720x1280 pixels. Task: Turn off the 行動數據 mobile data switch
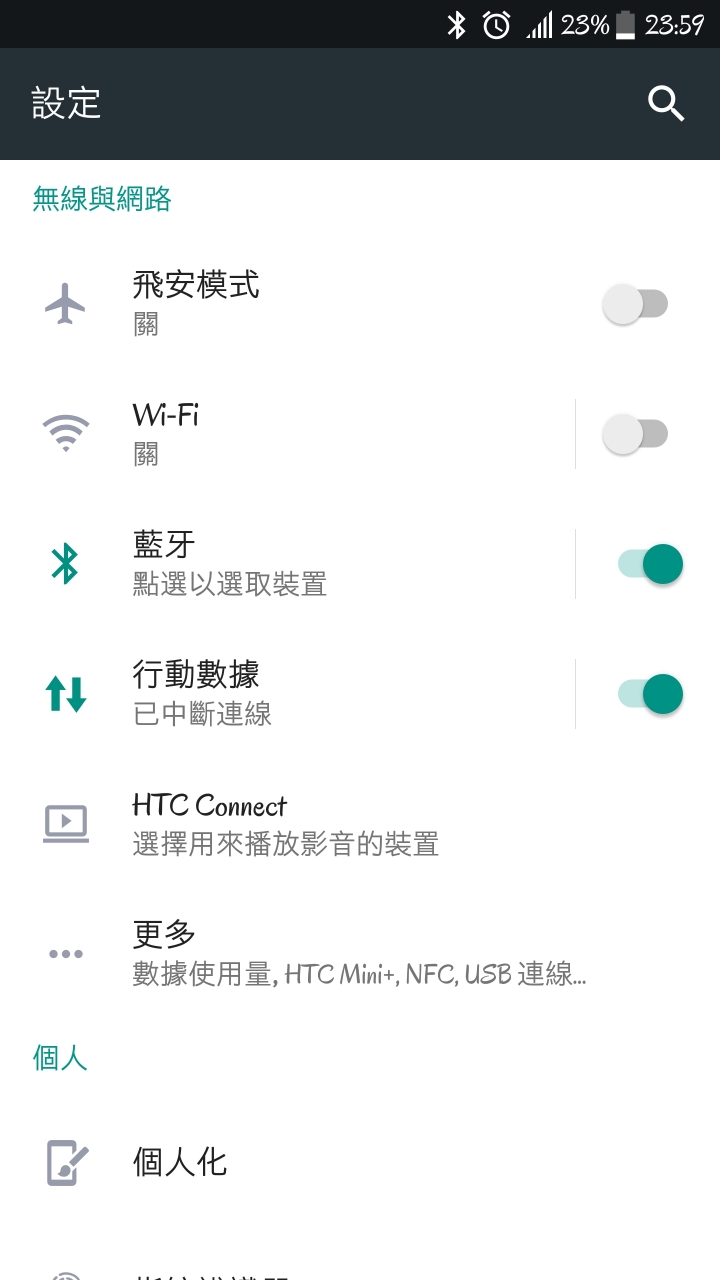[x=650, y=694]
